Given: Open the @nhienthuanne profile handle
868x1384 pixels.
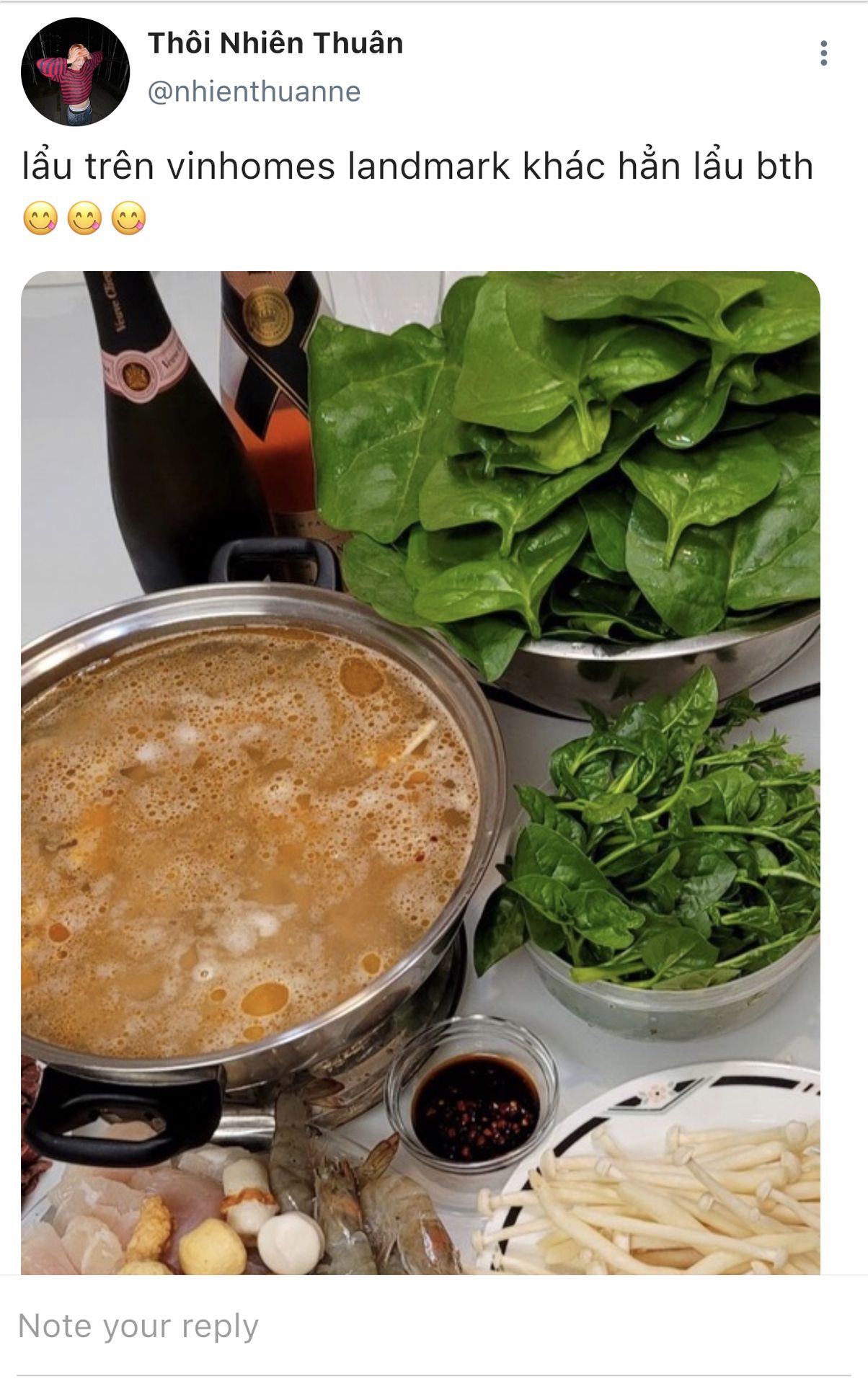Looking at the screenshot, I should pyautogui.click(x=254, y=92).
